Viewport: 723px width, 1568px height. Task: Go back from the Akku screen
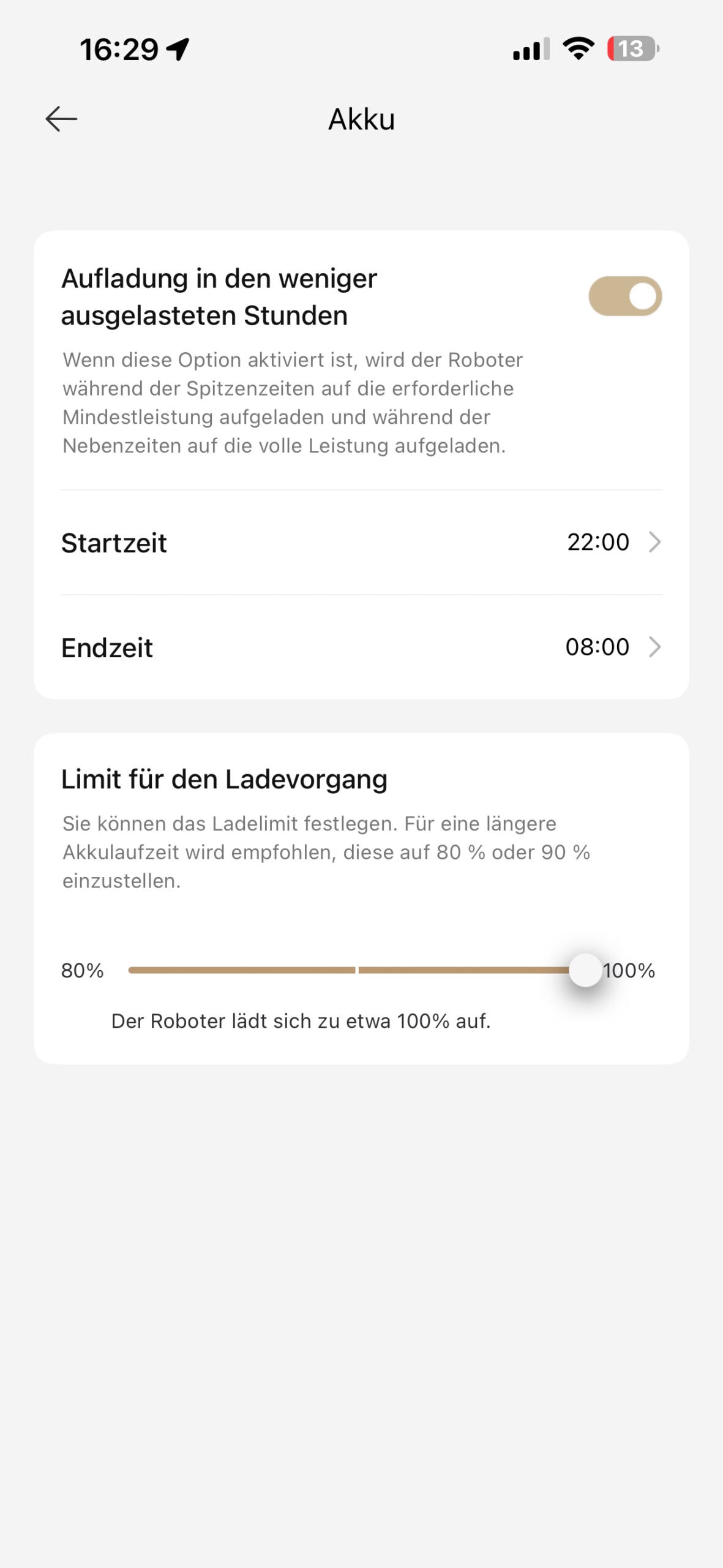click(61, 119)
